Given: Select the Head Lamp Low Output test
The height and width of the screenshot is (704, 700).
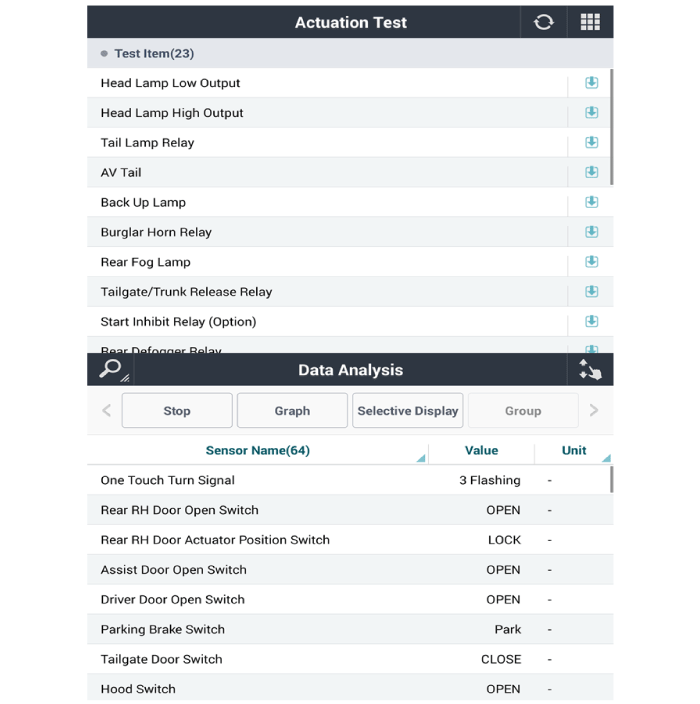Looking at the screenshot, I should point(170,83).
